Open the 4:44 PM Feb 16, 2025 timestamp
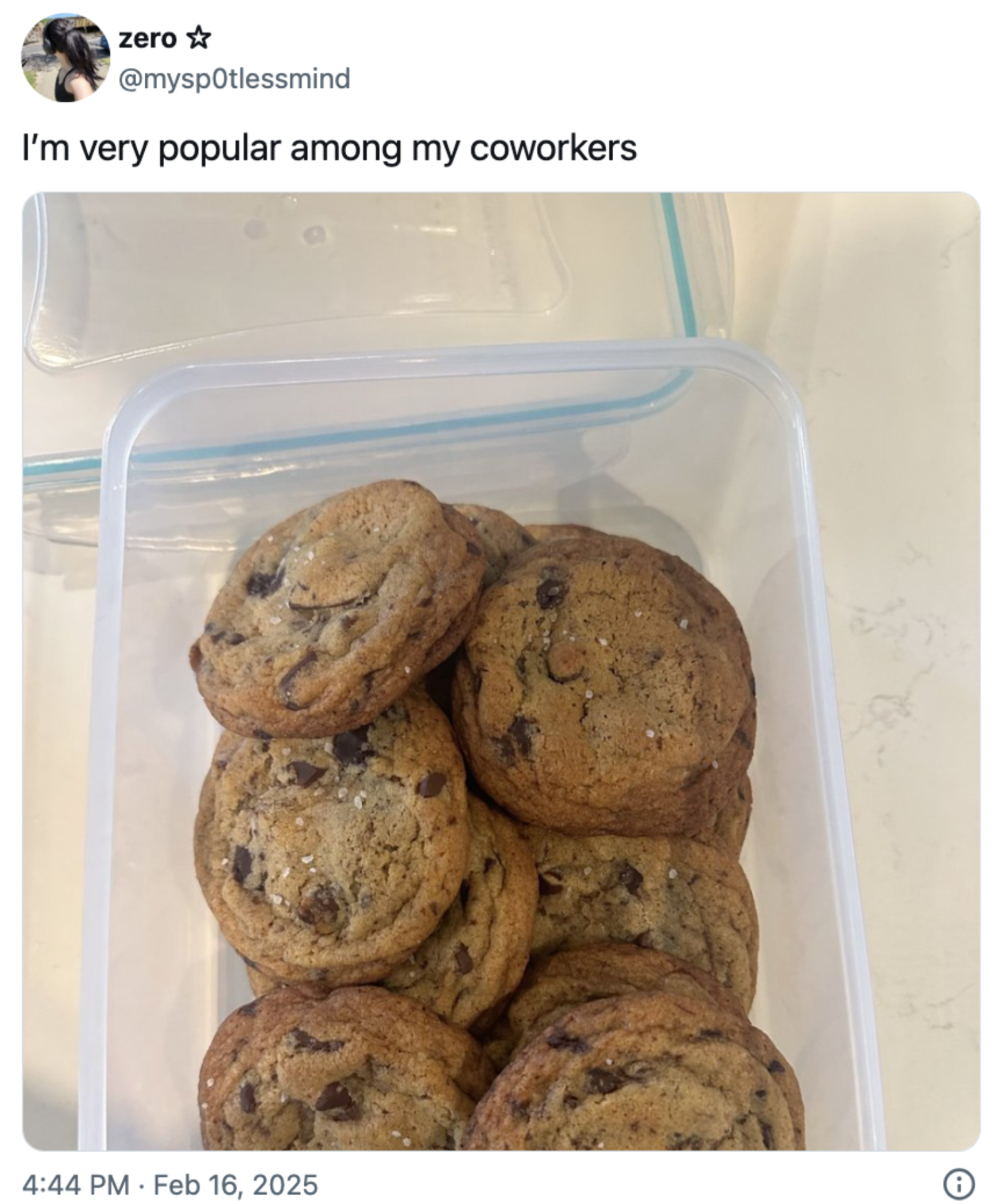Screen dimensions: 998x1204 (170, 1185)
